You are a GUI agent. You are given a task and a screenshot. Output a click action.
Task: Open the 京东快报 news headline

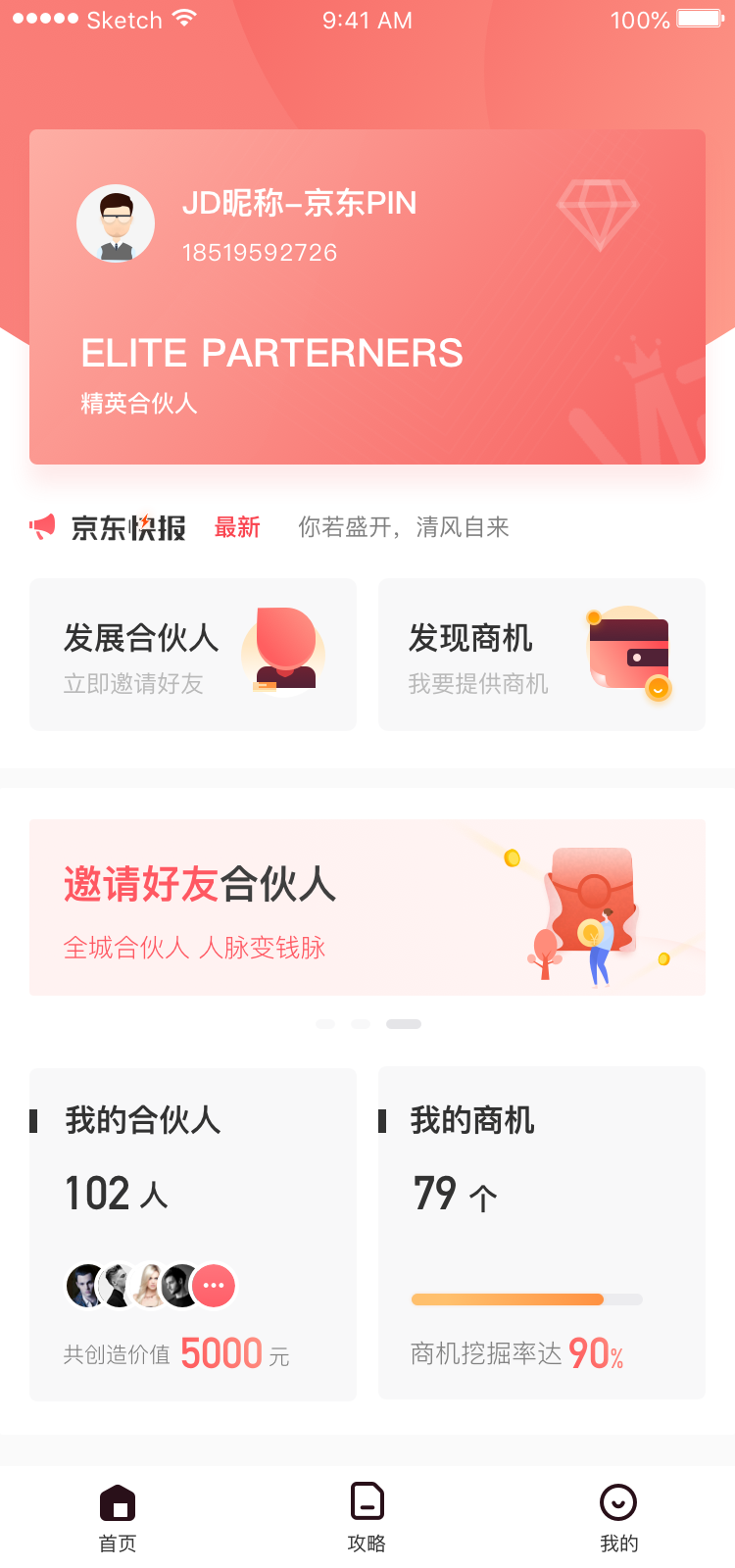pyautogui.click(x=404, y=527)
